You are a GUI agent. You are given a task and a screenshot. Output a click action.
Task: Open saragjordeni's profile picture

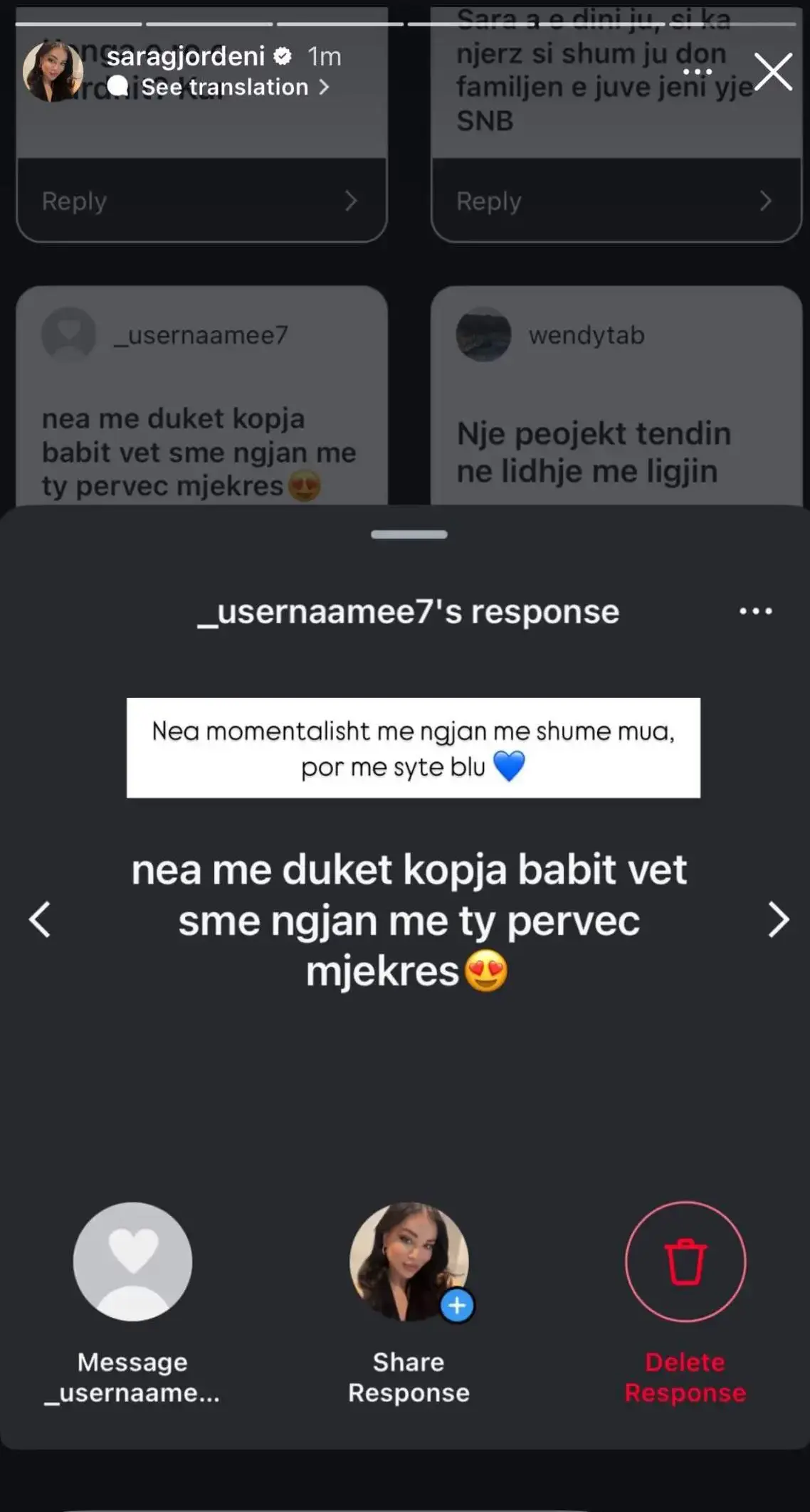pyautogui.click(x=53, y=71)
